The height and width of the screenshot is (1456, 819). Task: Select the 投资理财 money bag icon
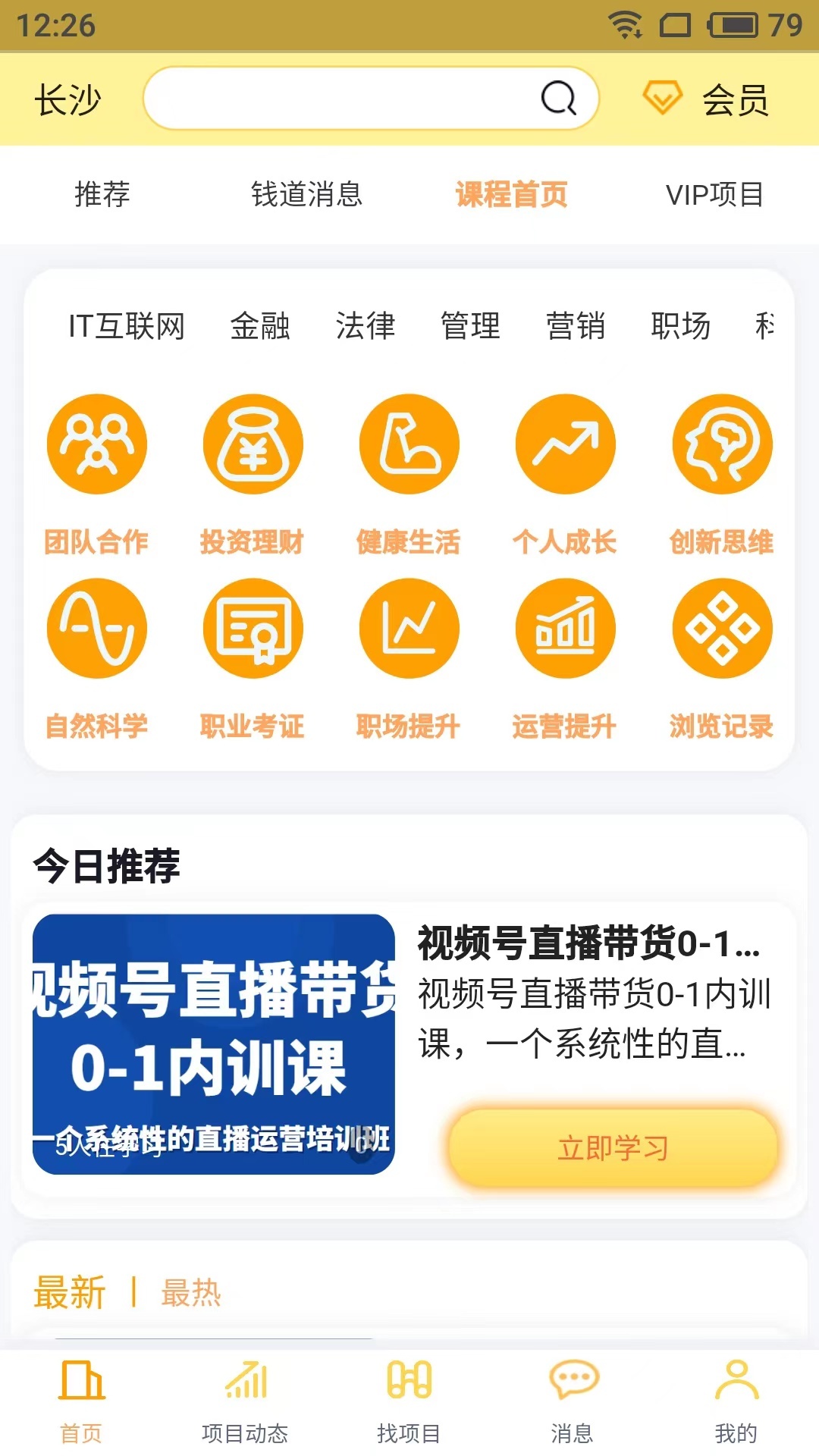(253, 444)
